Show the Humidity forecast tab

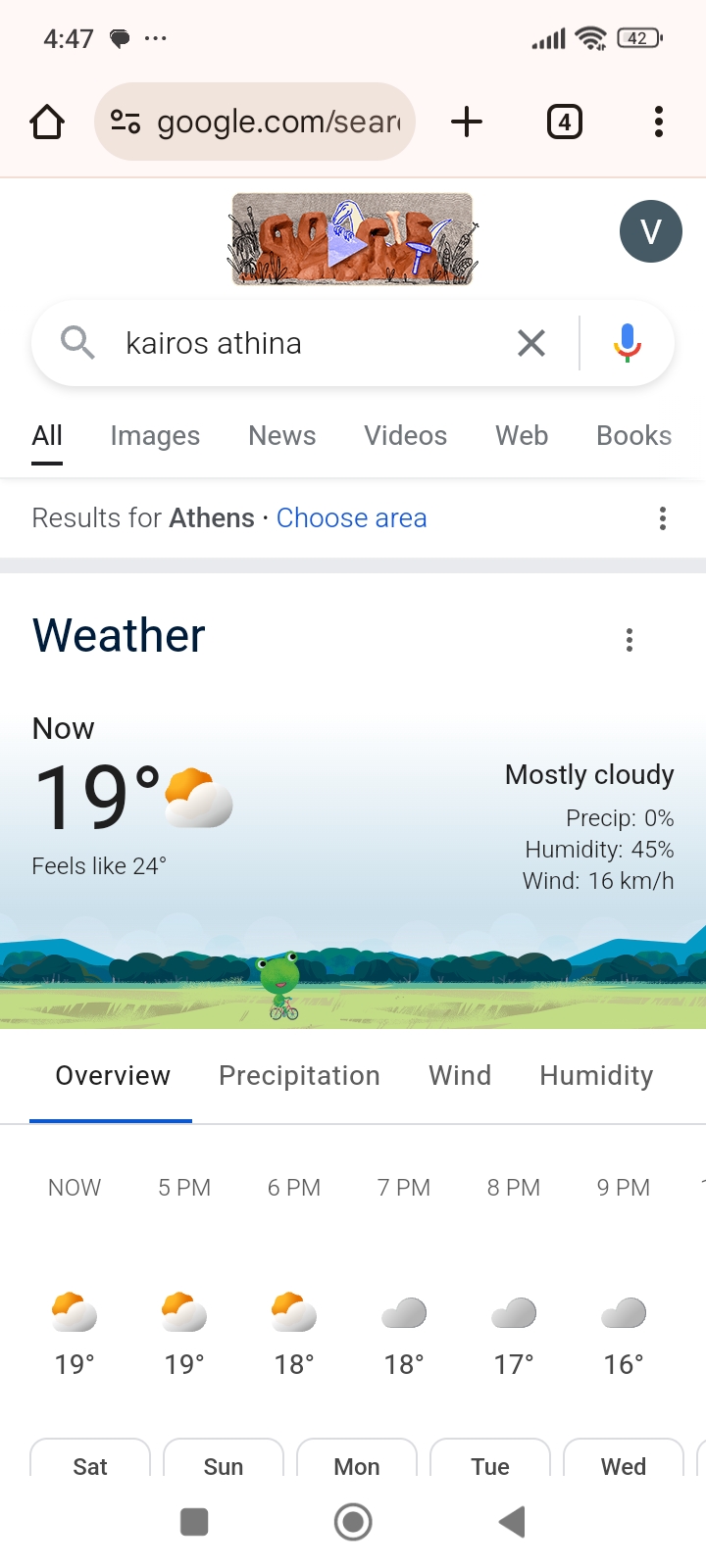click(x=595, y=1076)
